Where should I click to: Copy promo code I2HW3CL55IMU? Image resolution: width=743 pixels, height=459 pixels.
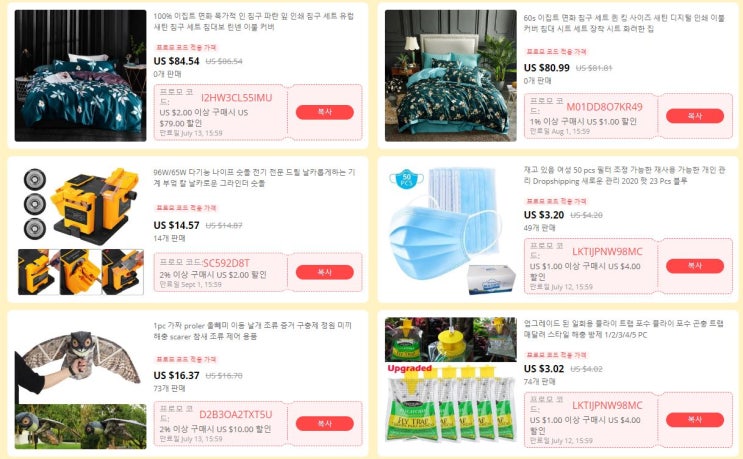pos(324,112)
